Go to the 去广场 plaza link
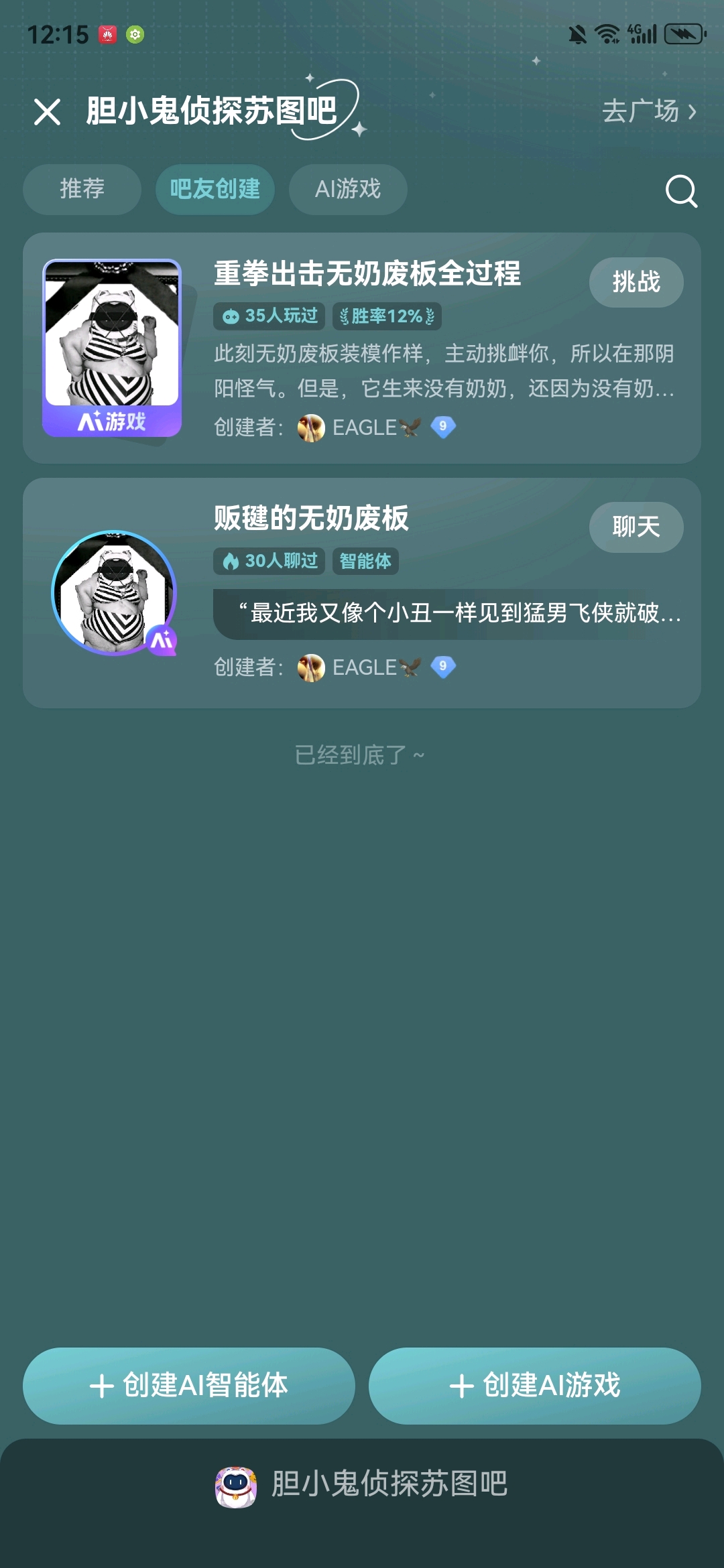This screenshot has width=724, height=1568. coord(648,111)
